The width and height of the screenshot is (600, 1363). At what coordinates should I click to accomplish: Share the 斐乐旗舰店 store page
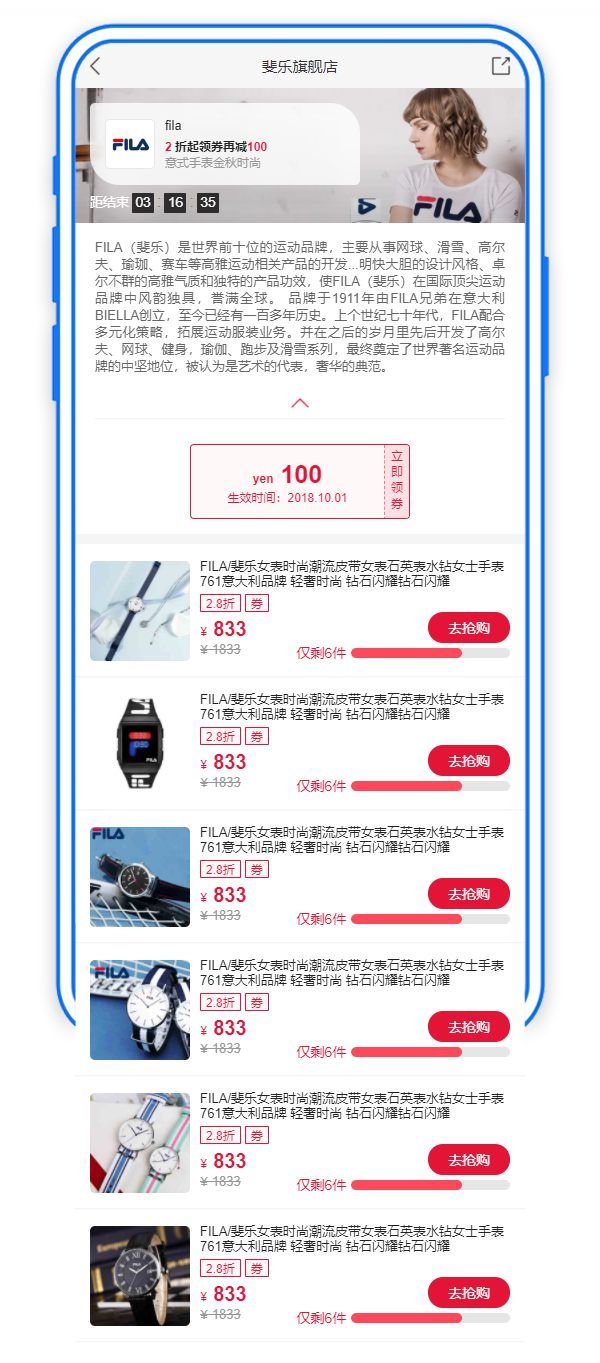(501, 67)
